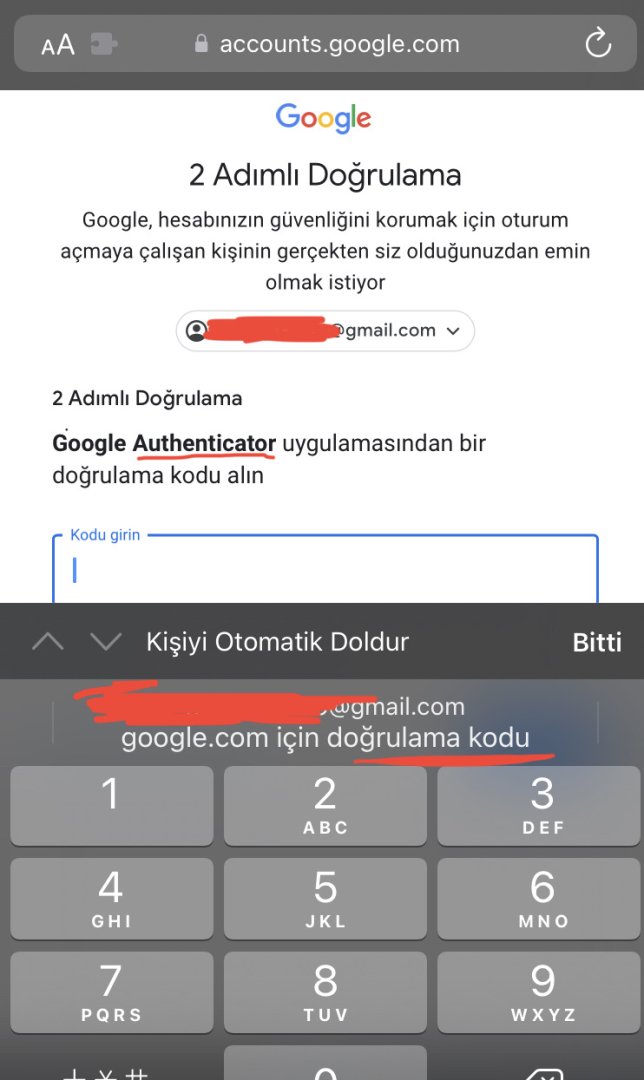
Task: Tap Kişiyi Otomatik Doldur
Action: (277, 642)
